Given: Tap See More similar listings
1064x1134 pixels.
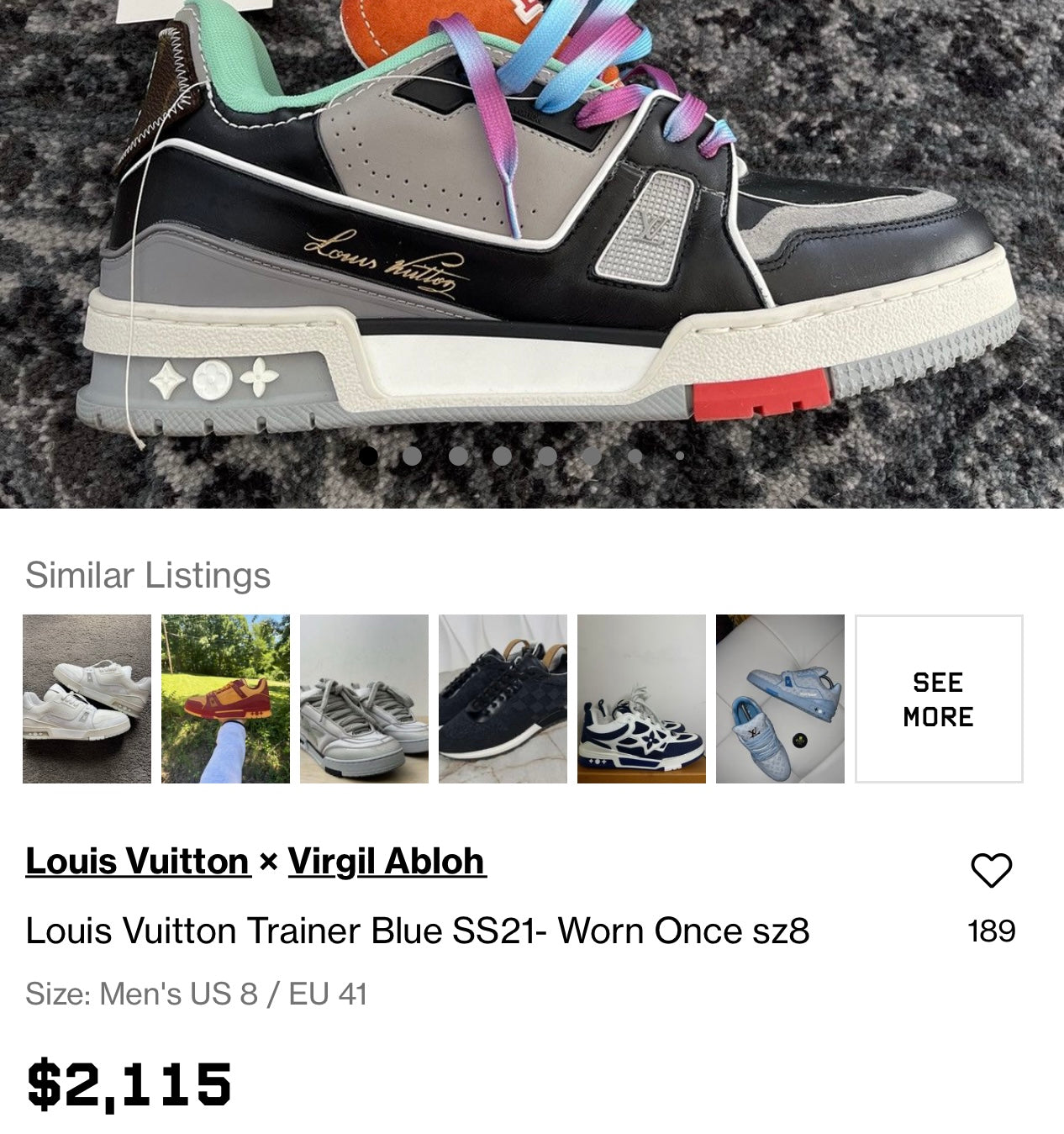Looking at the screenshot, I should coord(938,699).
